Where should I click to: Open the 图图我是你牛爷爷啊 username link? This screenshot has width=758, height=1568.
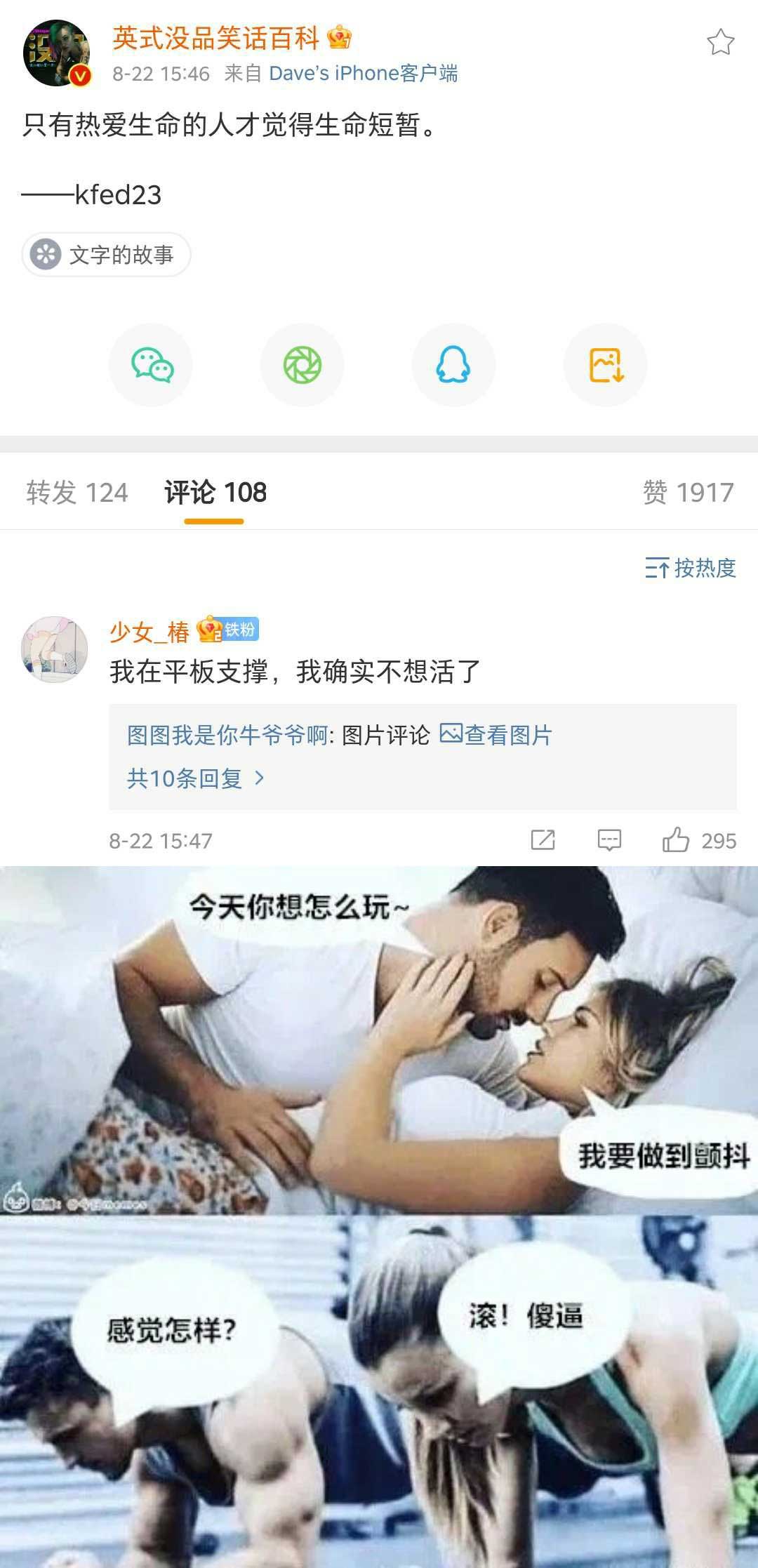227,735
